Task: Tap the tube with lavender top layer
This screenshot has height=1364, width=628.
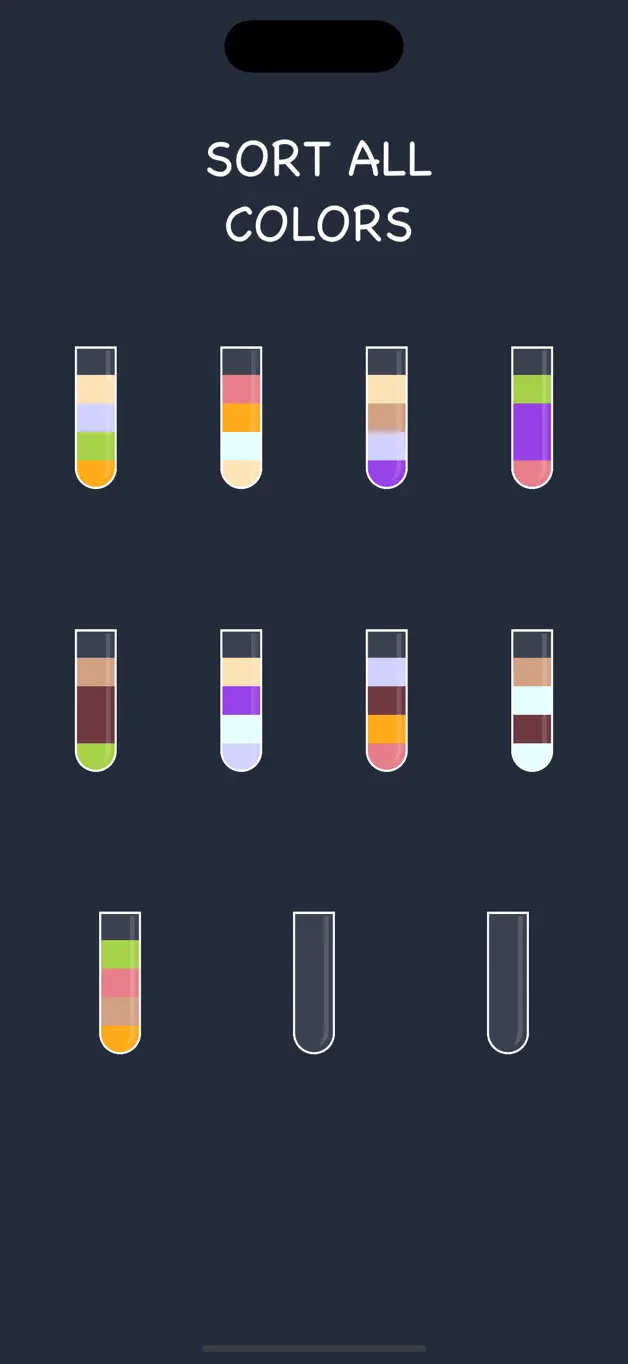Action: coord(386,700)
